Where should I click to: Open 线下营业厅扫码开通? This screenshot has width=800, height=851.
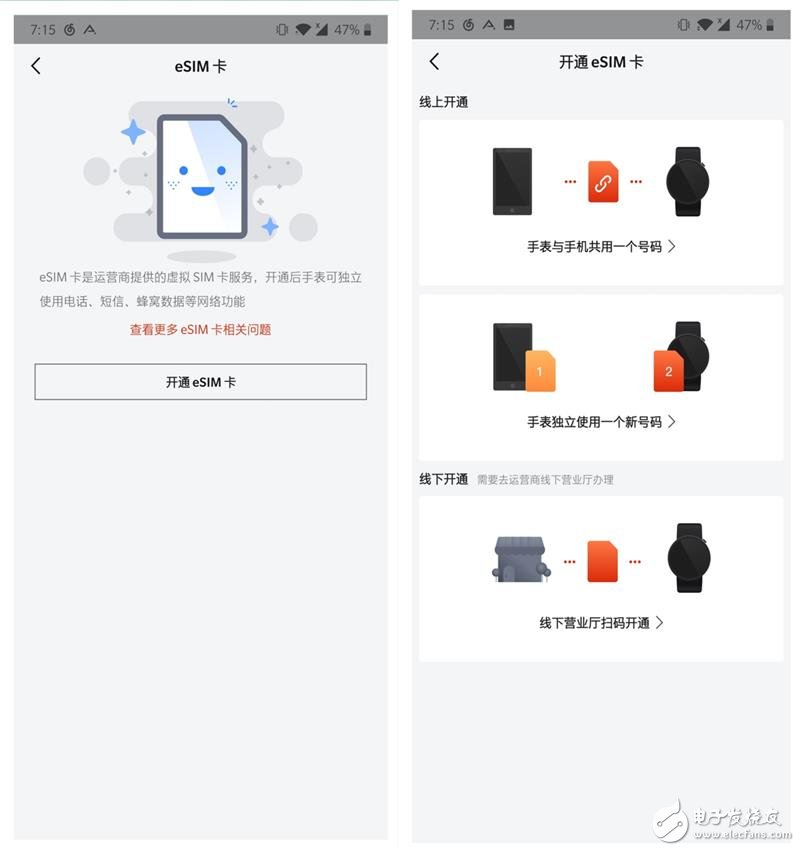point(601,623)
